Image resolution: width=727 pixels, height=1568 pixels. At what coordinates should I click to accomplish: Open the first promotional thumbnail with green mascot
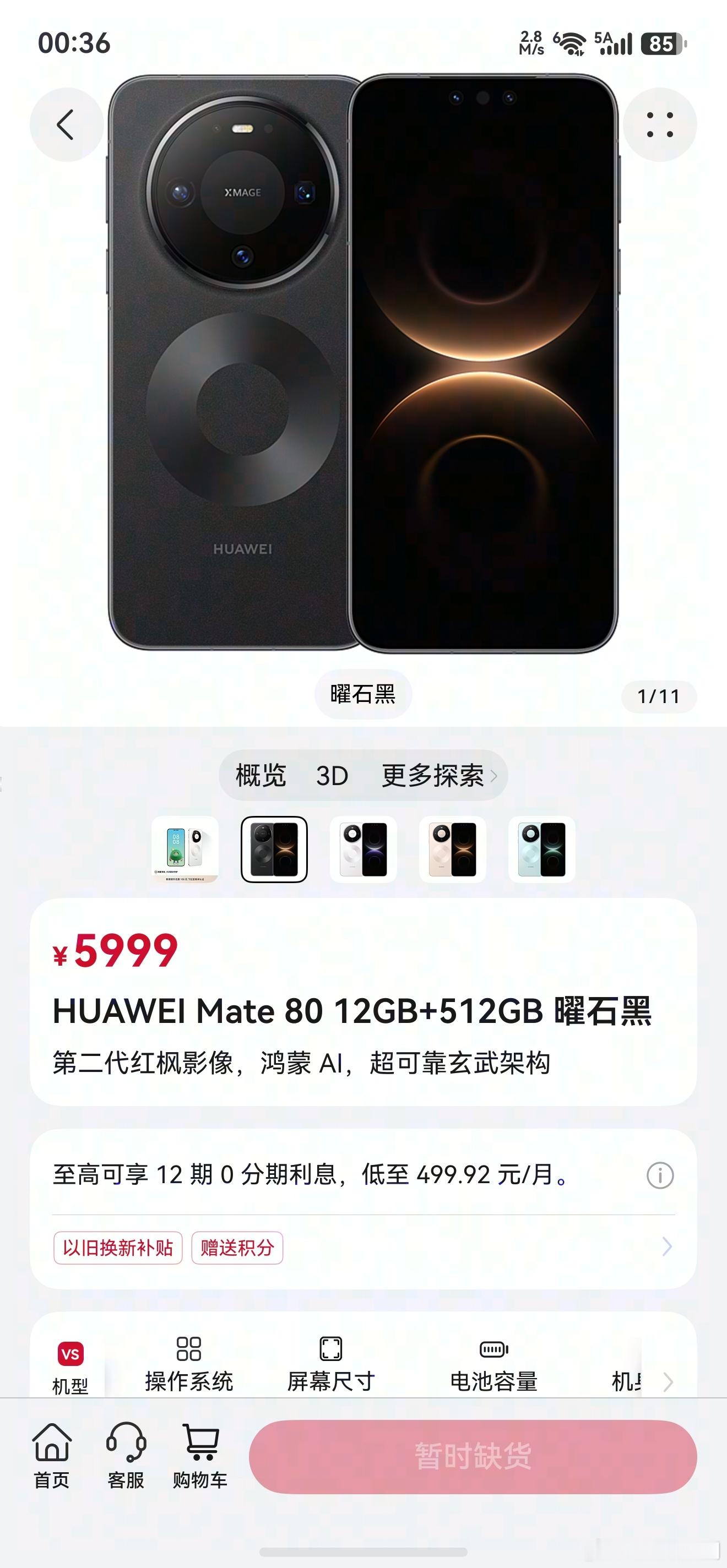(185, 849)
